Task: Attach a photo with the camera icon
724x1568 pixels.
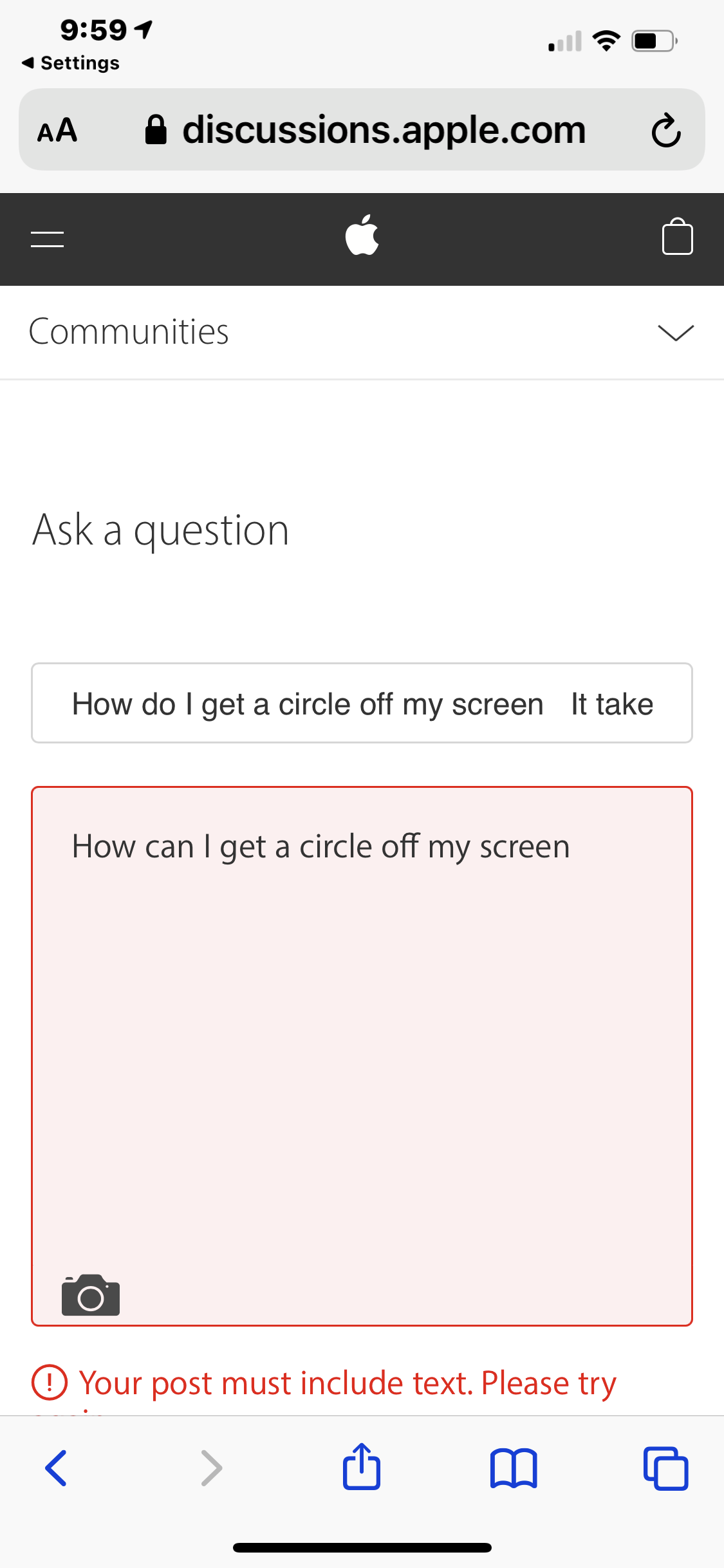Action: pyautogui.click(x=91, y=1295)
